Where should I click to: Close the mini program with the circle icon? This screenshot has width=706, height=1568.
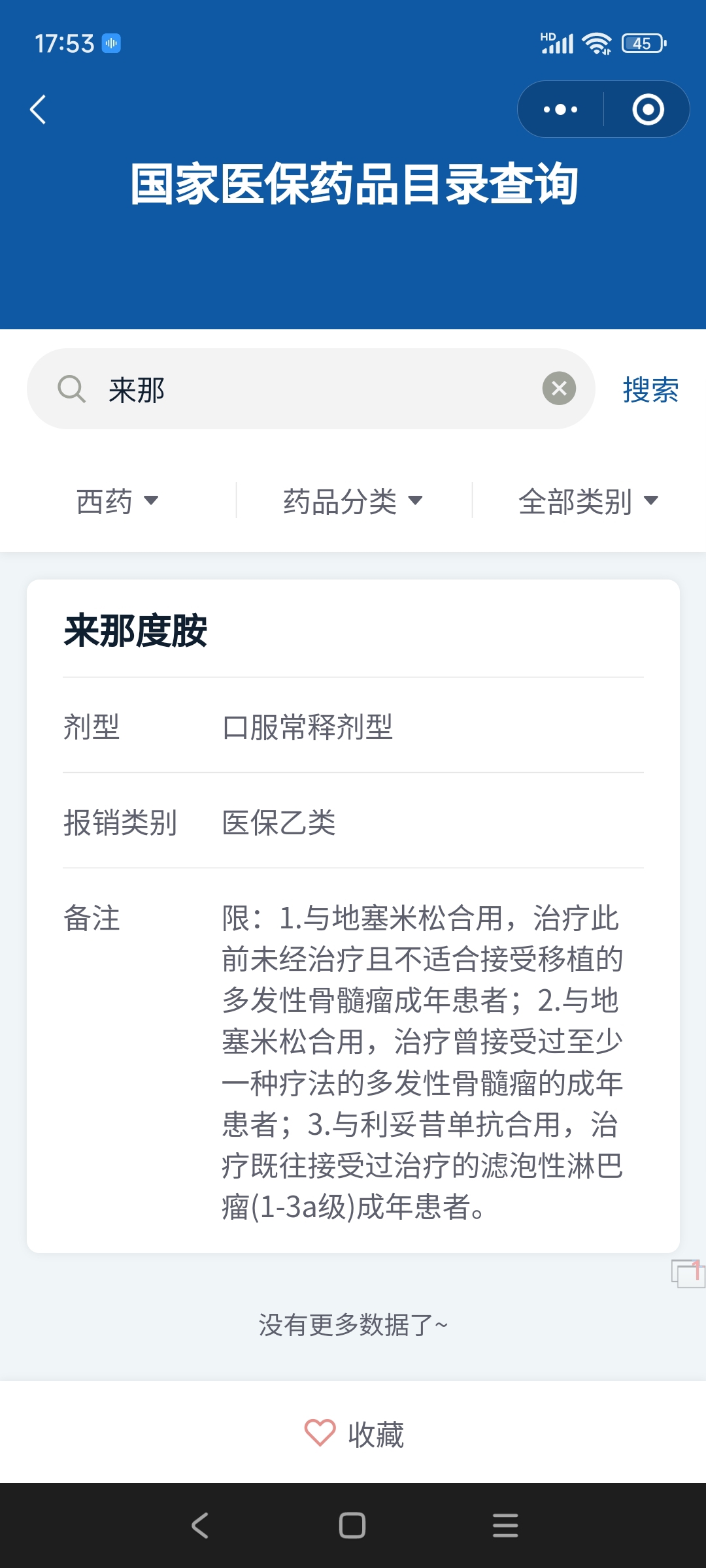pyautogui.click(x=648, y=109)
